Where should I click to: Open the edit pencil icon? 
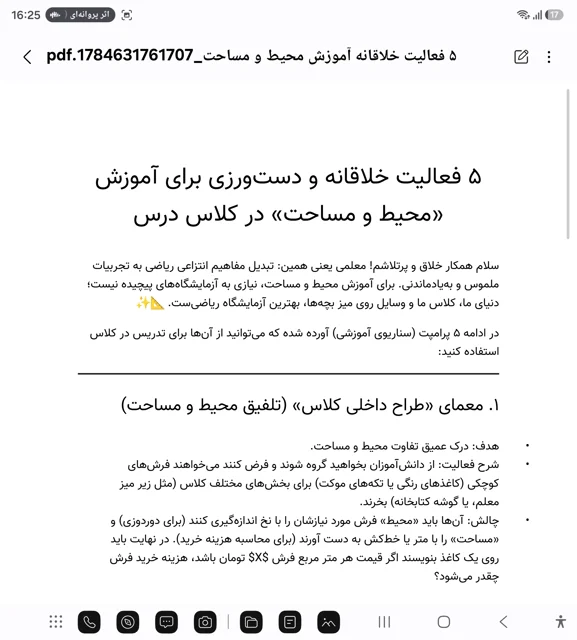521,57
